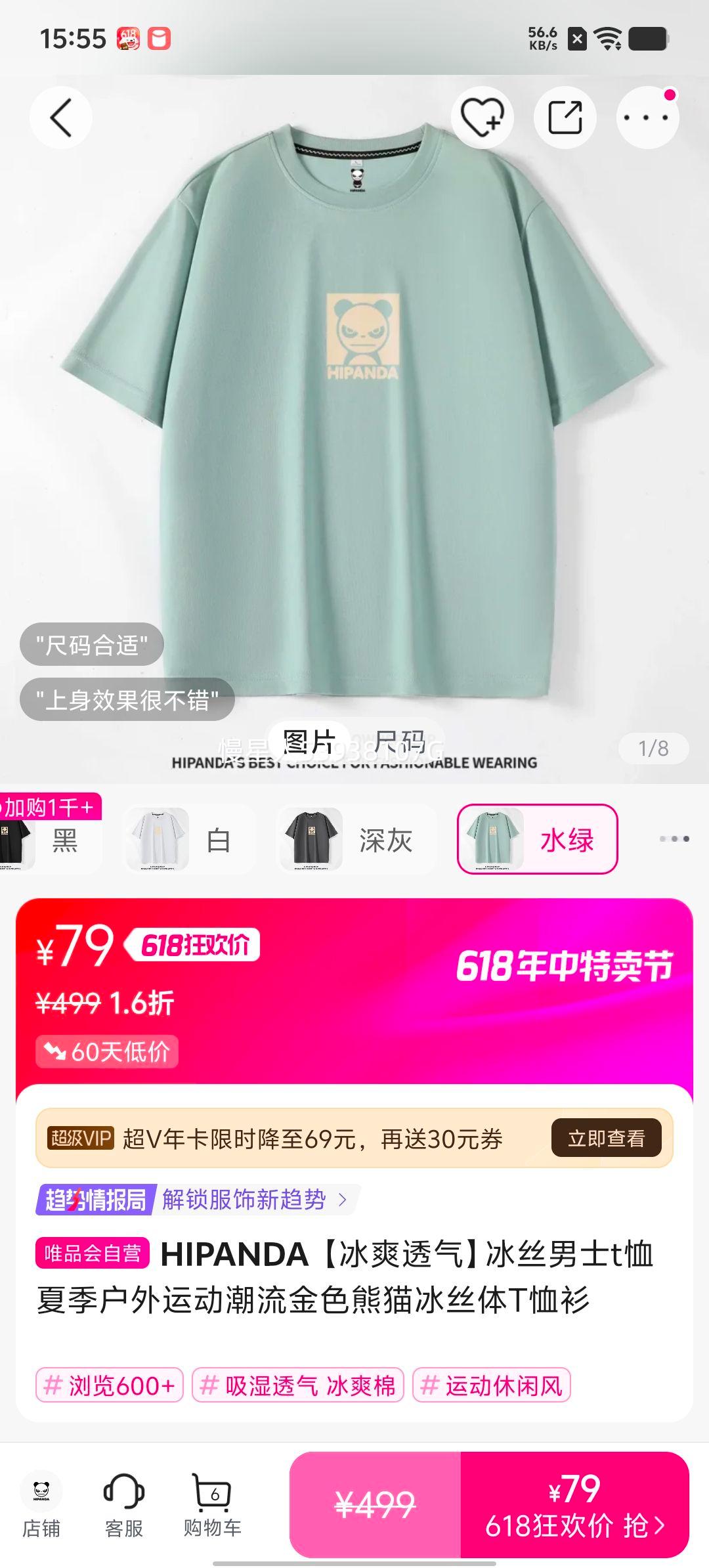Tap the 吸湿透气 冰爽棉 tag
709x1568 pixels.
pos(297,1385)
